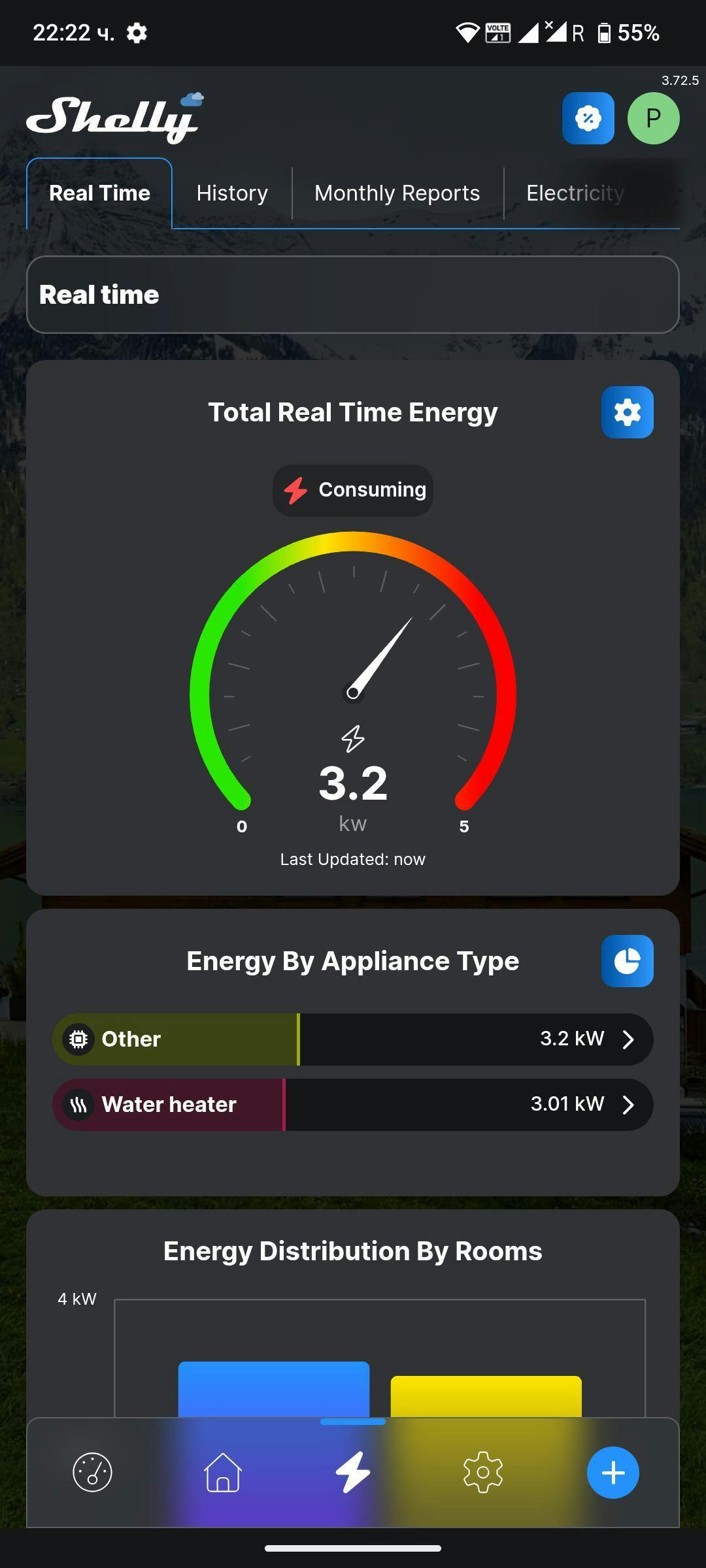Open the settings gear in bottom bar
This screenshot has width=706, height=1568.
tap(483, 1473)
